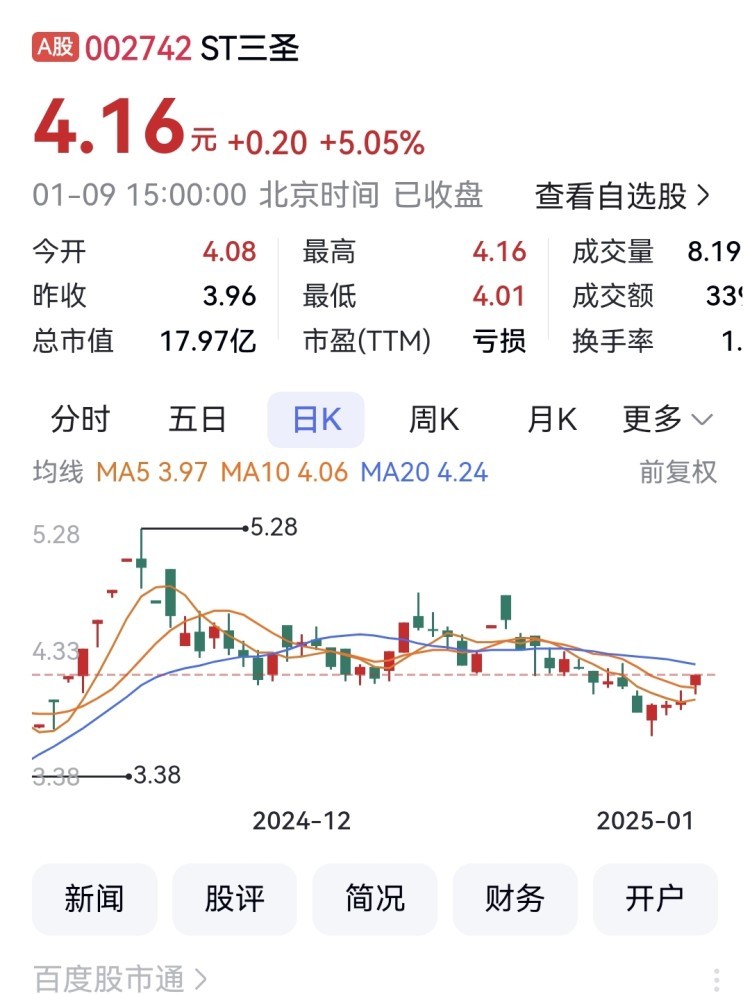Expand the 更多 chart options dropdown

(x=667, y=420)
